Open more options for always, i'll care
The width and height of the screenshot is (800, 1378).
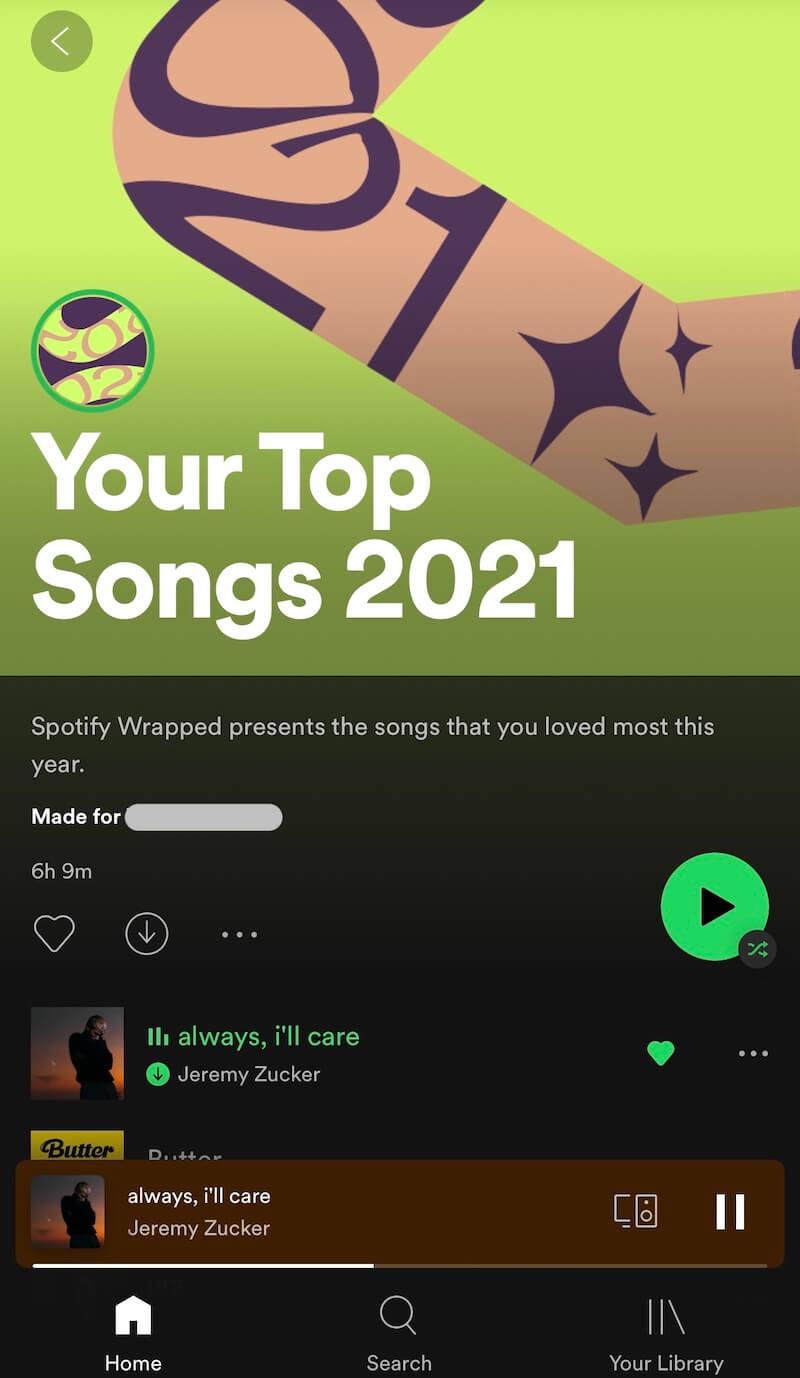point(753,1053)
